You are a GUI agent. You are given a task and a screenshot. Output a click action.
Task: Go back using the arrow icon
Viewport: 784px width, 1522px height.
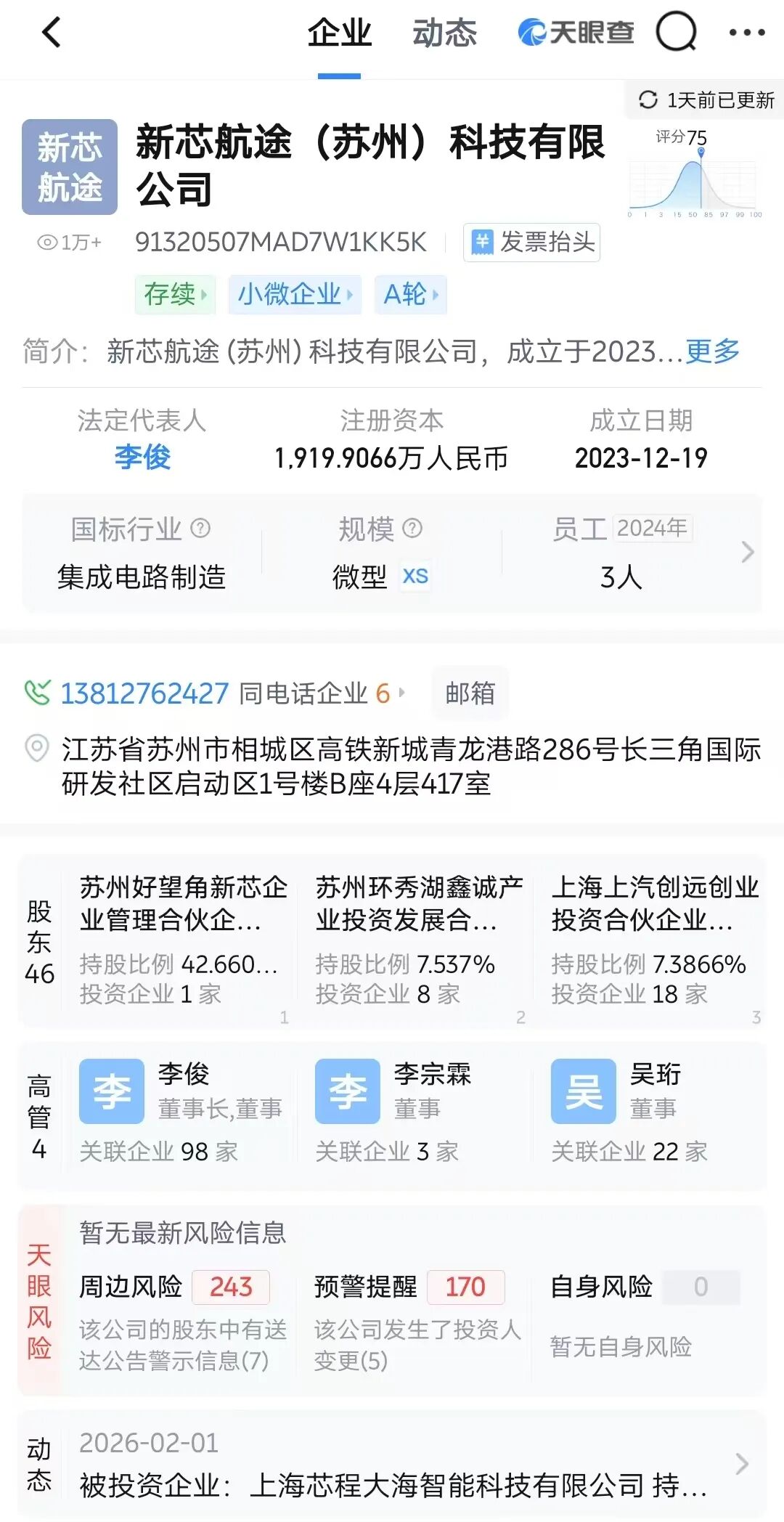click(51, 33)
